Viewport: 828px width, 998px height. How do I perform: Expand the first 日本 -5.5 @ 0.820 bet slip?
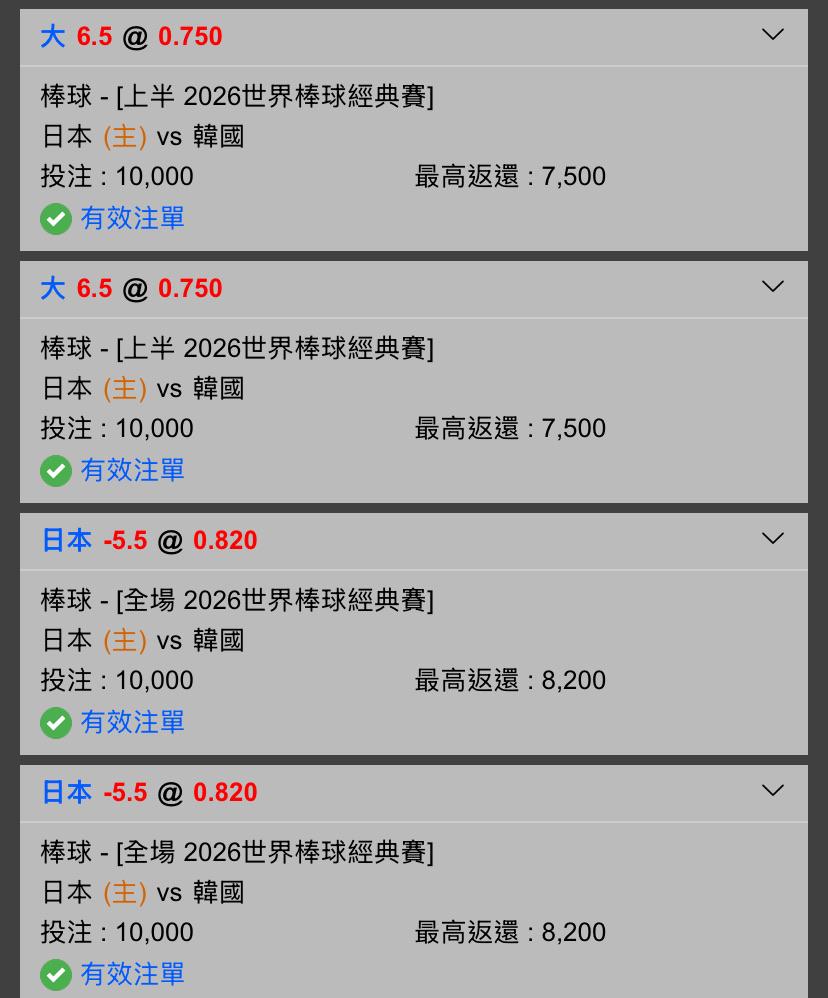click(x=772, y=539)
